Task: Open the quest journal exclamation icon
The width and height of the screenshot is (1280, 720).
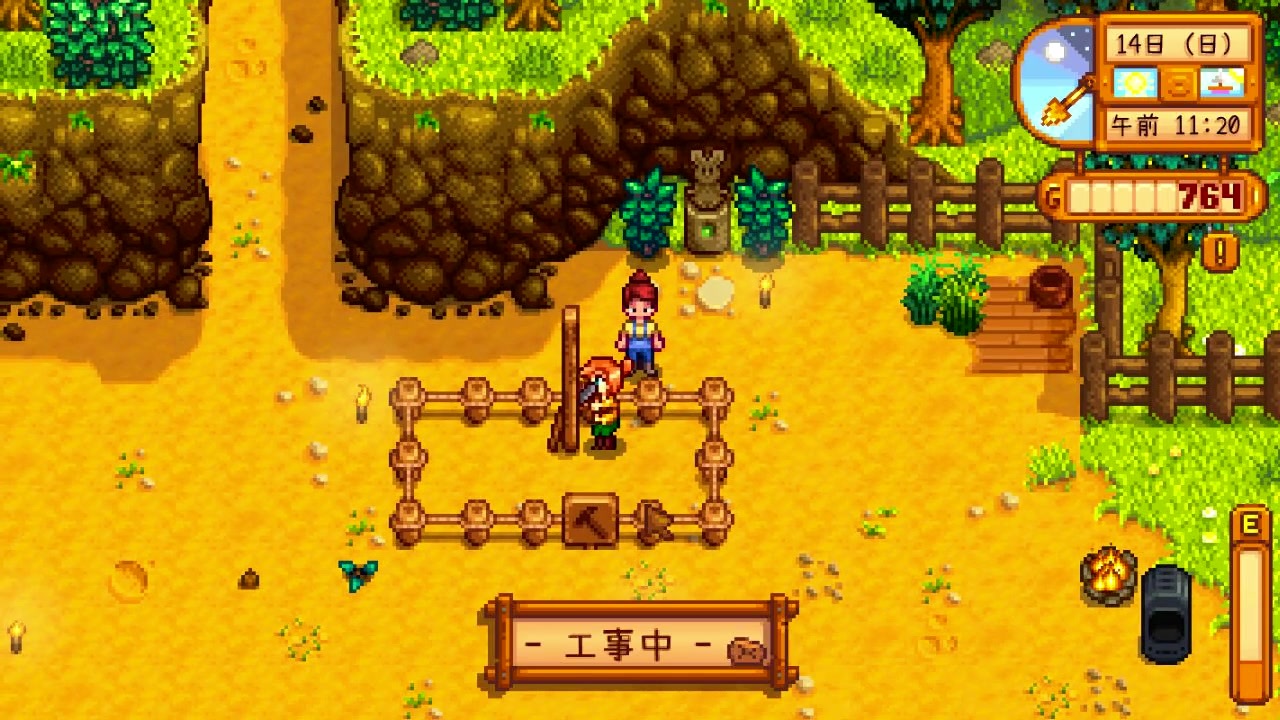Action: point(1219,251)
